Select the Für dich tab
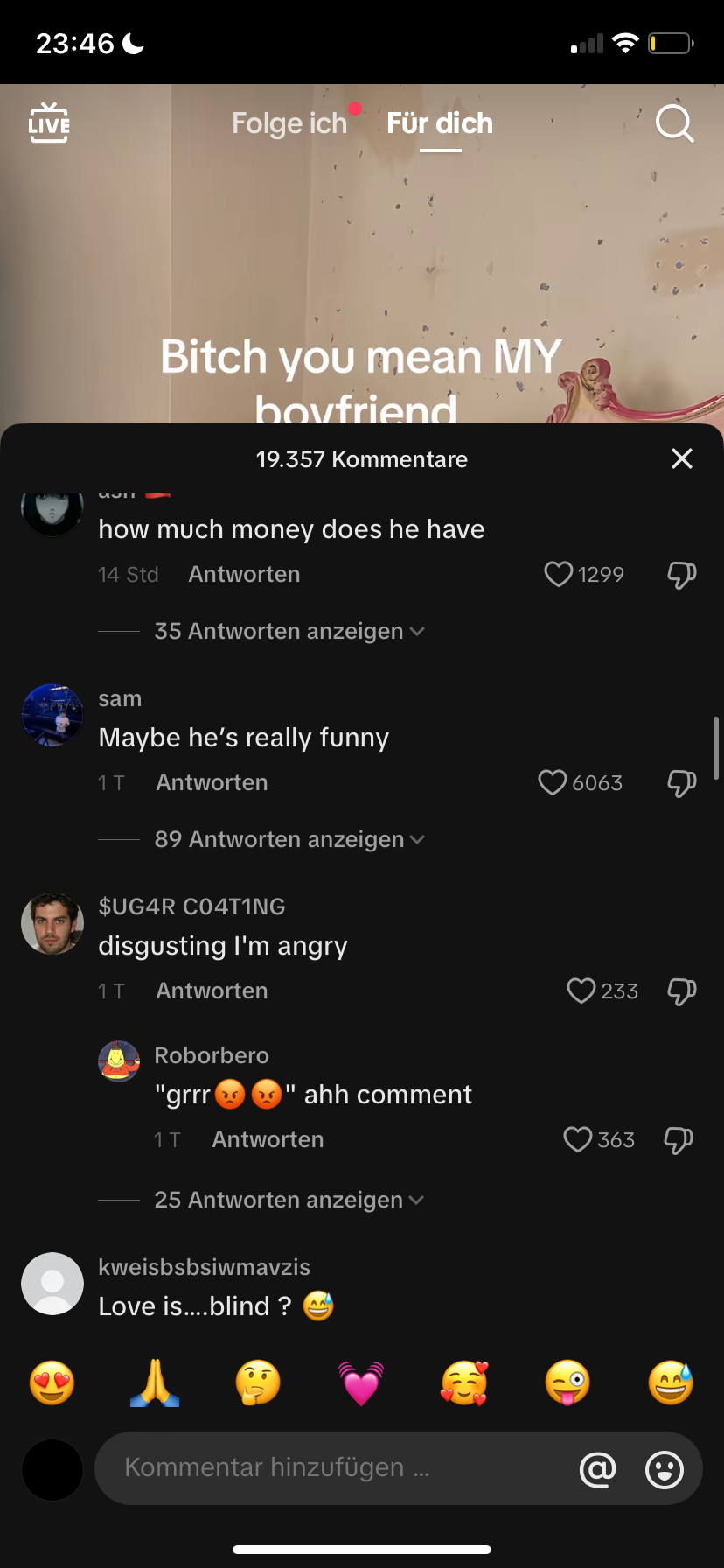 tap(440, 123)
